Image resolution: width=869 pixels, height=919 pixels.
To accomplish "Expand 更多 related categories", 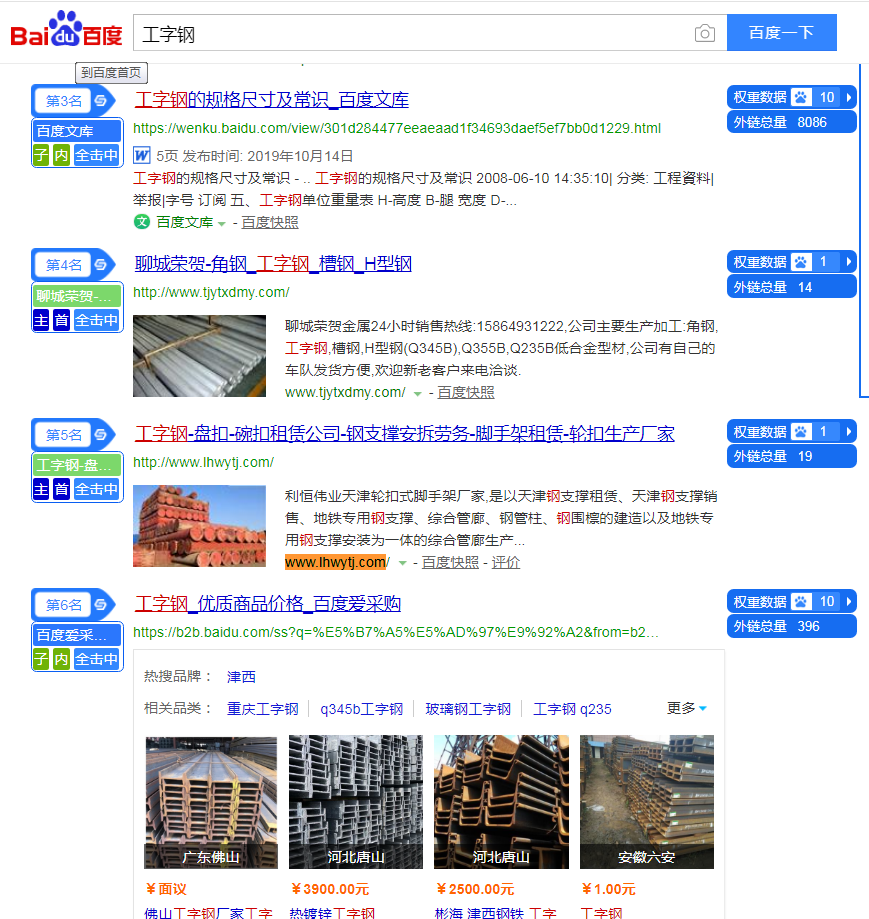I will (687, 708).
